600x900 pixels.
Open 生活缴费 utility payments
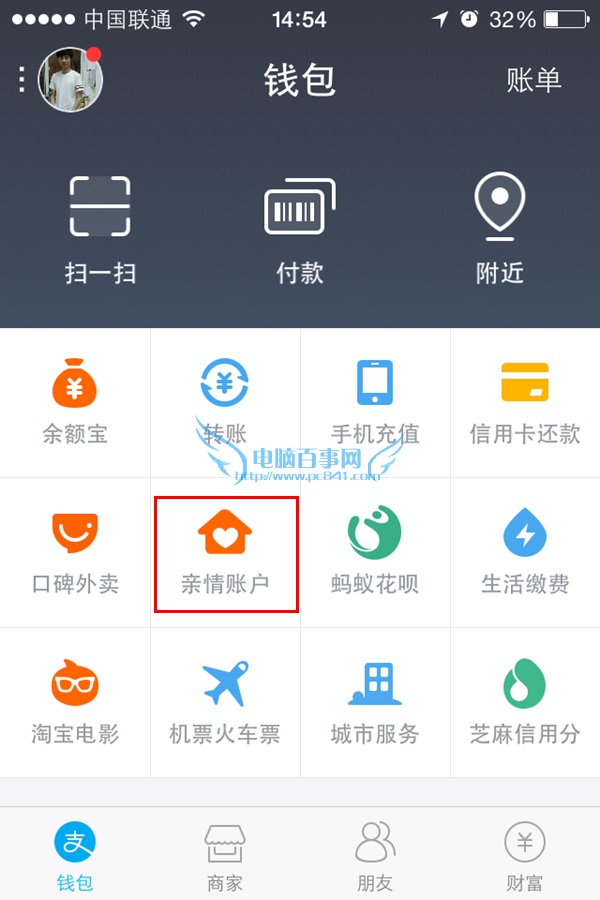[x=525, y=552]
